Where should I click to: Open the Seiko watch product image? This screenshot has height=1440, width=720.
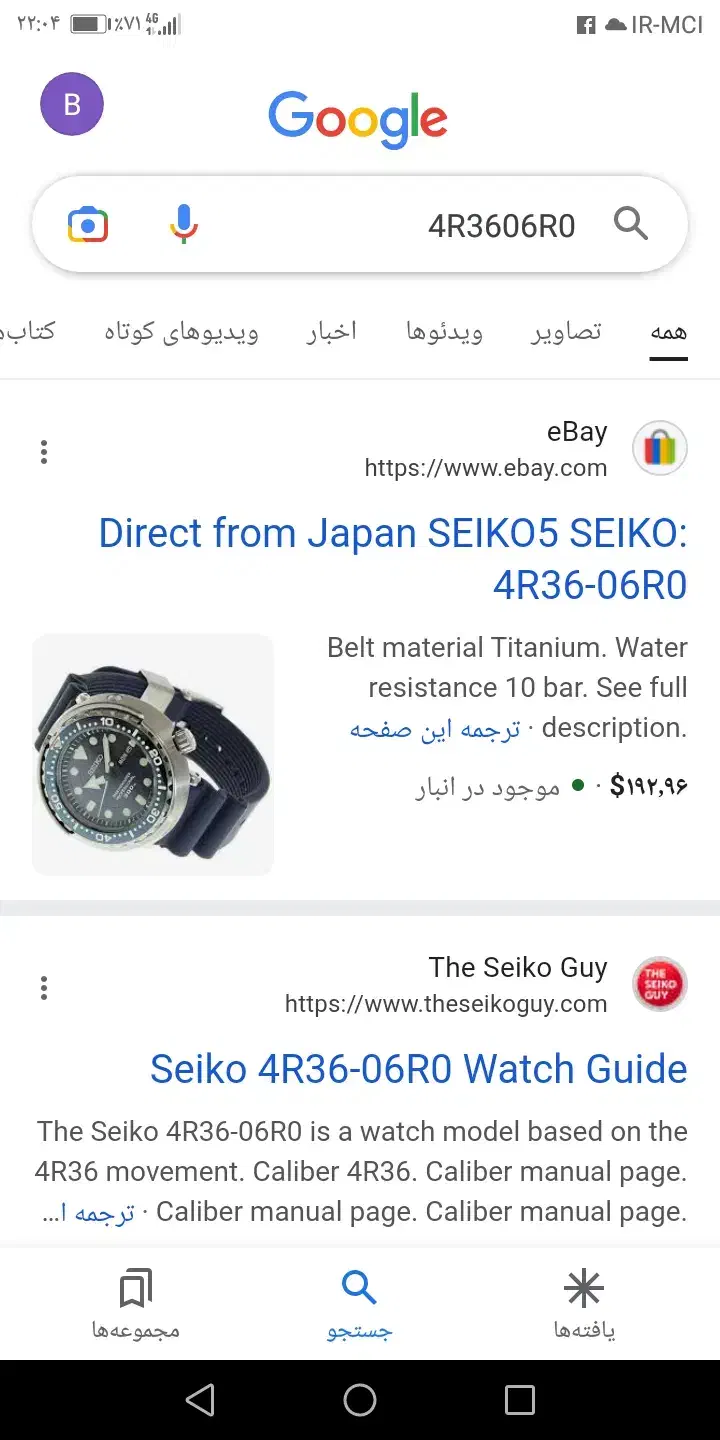pos(153,755)
